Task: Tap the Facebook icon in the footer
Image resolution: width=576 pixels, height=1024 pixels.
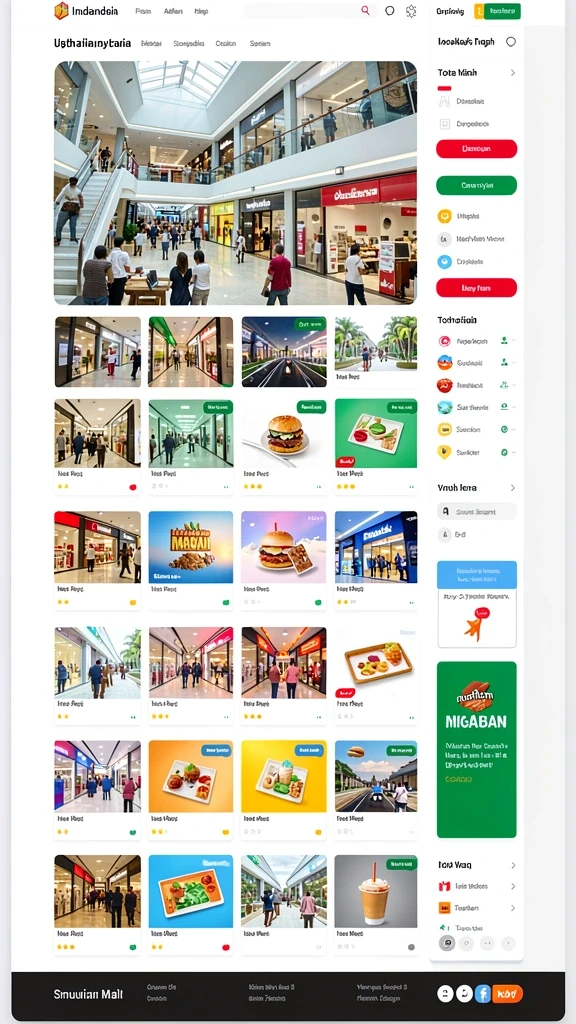Action: point(483,994)
